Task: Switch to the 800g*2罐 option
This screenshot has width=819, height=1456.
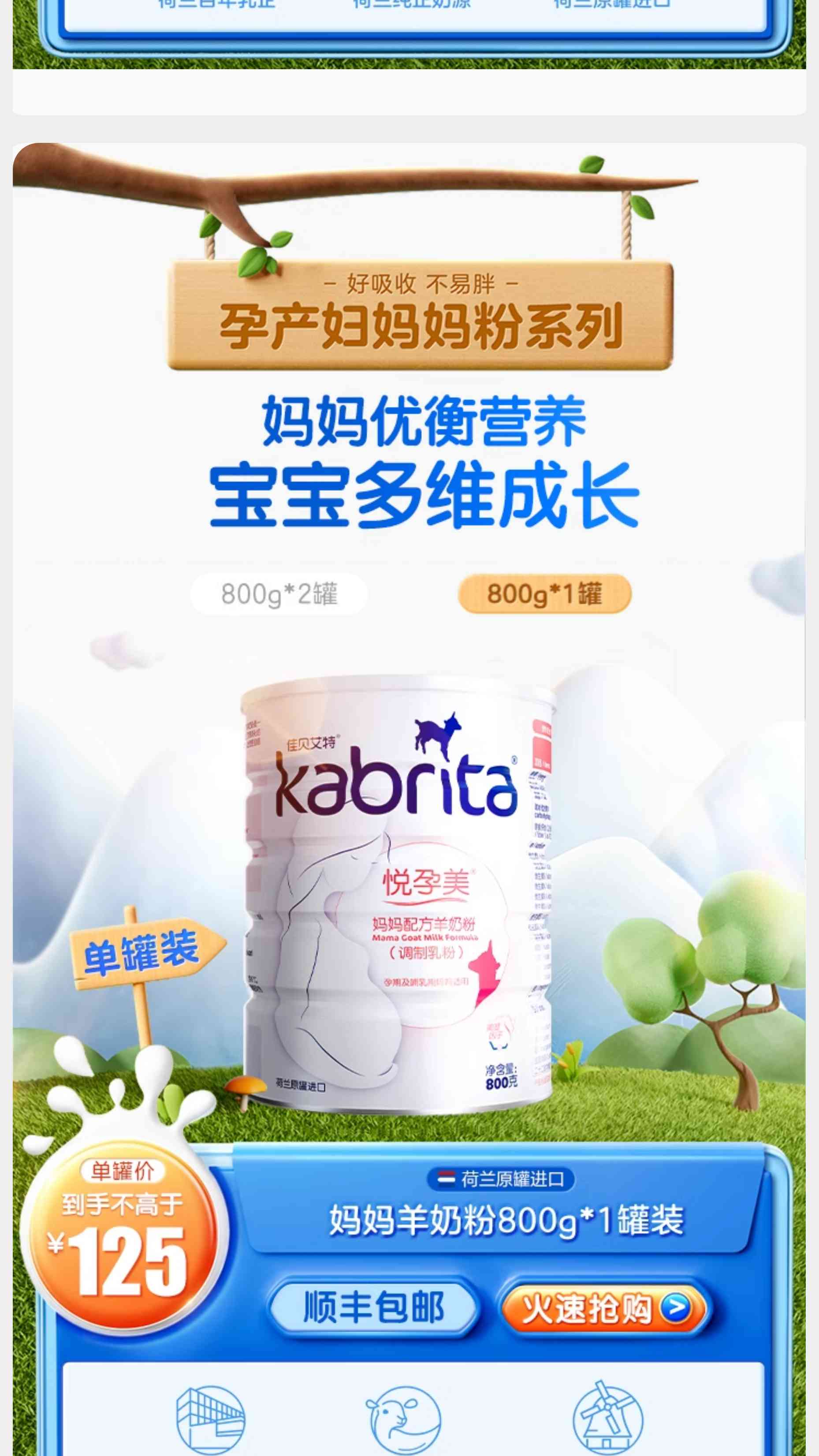Action: point(279,594)
